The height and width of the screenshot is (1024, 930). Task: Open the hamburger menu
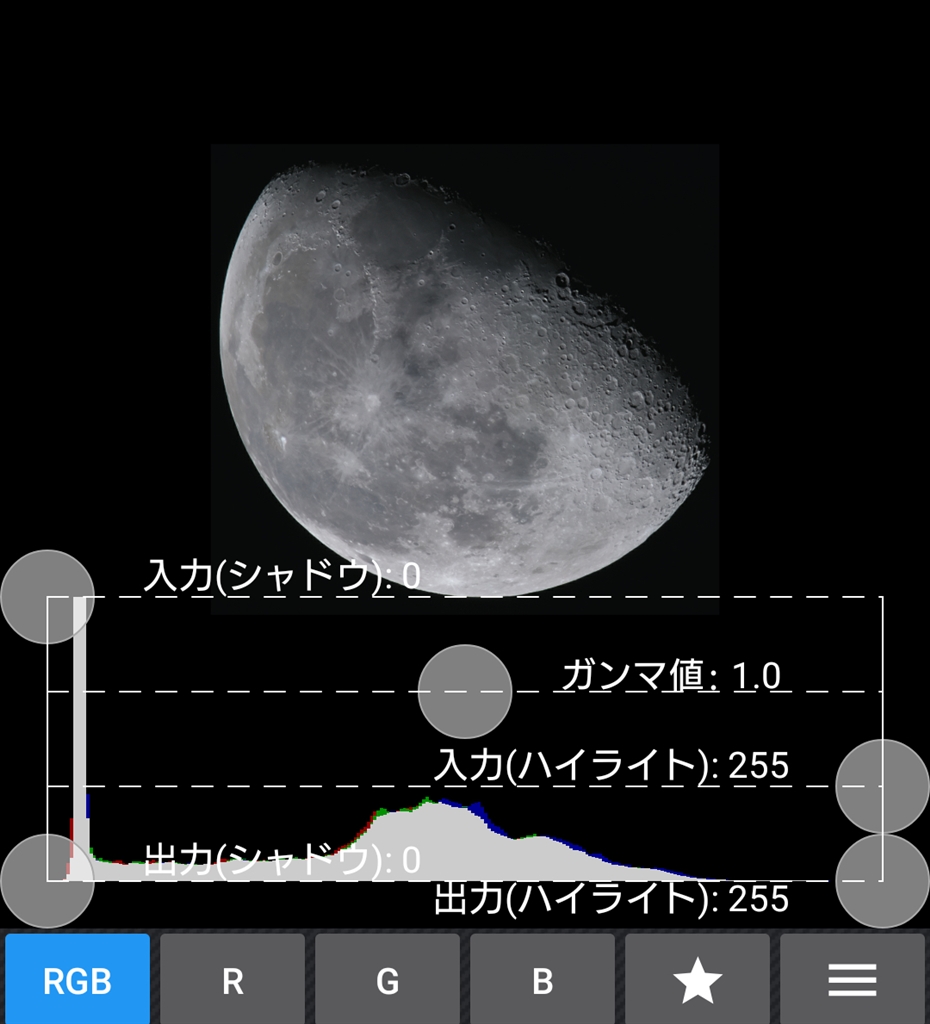(x=852, y=981)
